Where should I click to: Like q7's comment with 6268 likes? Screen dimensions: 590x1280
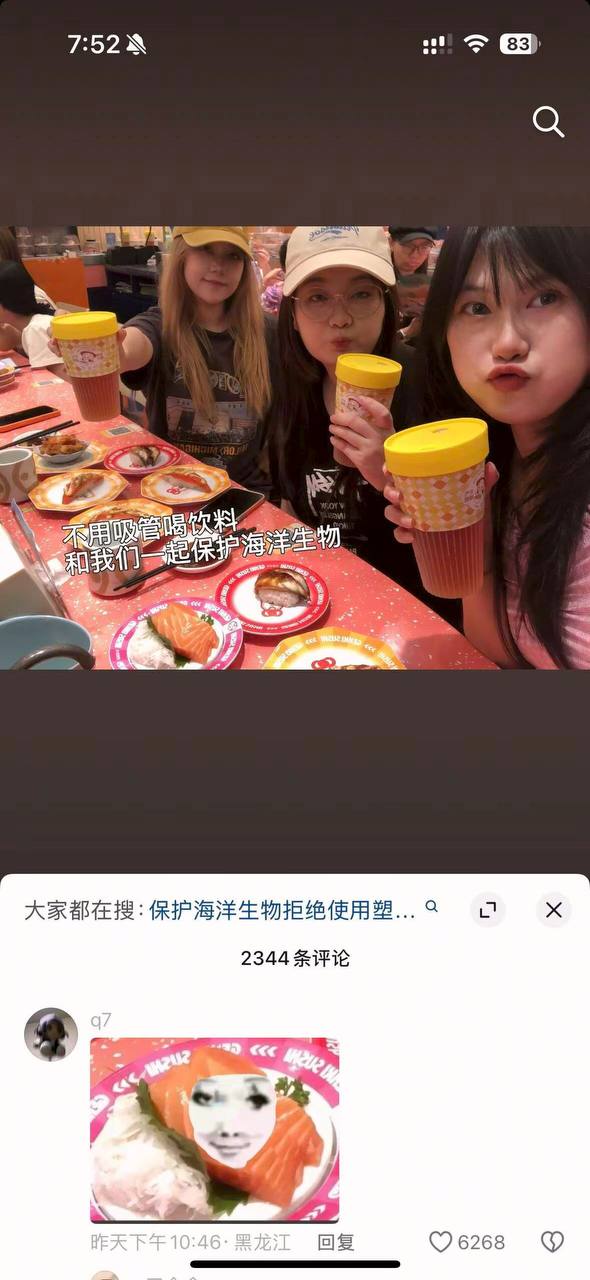pyautogui.click(x=467, y=1242)
